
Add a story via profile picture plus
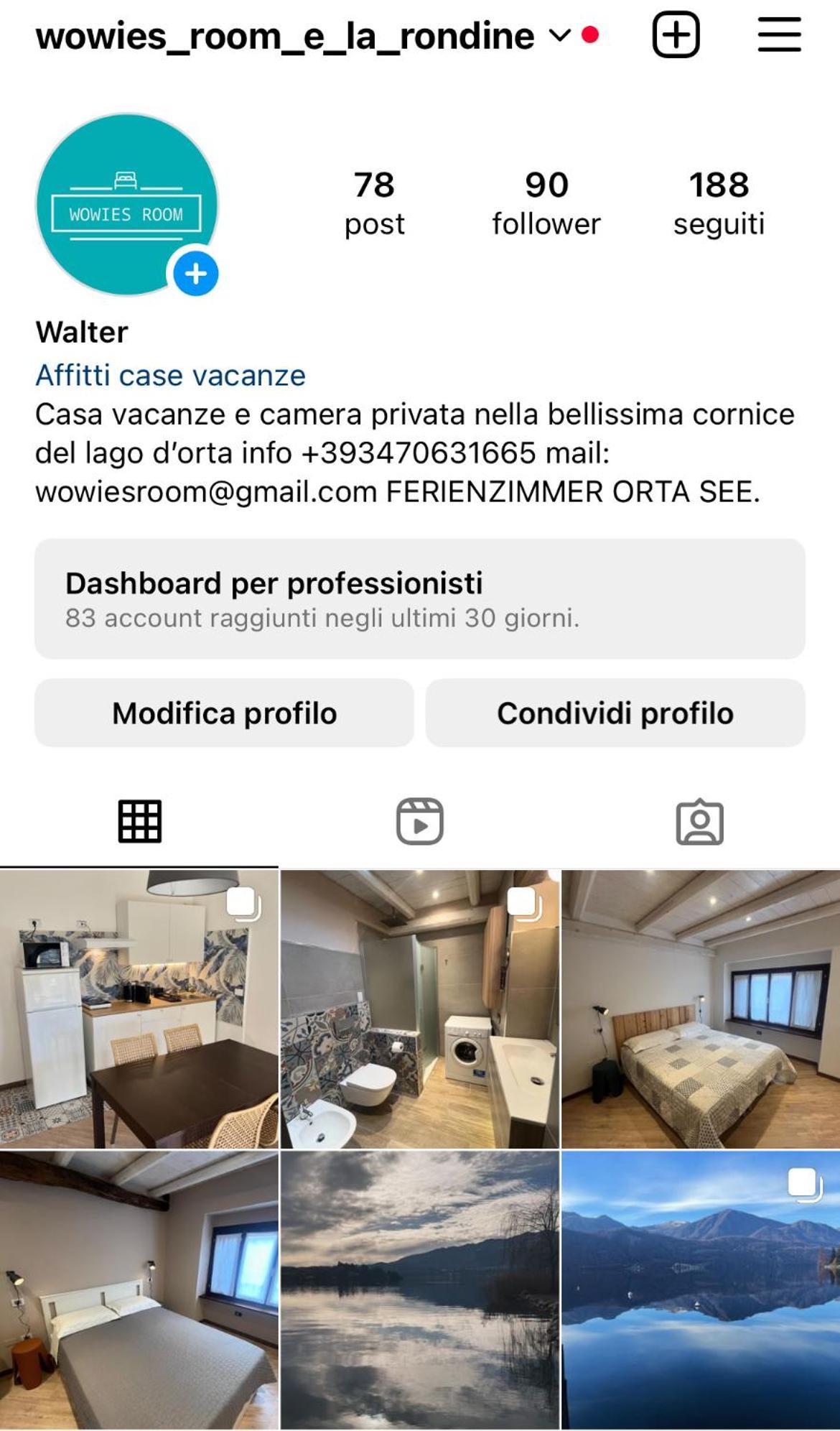pos(195,274)
